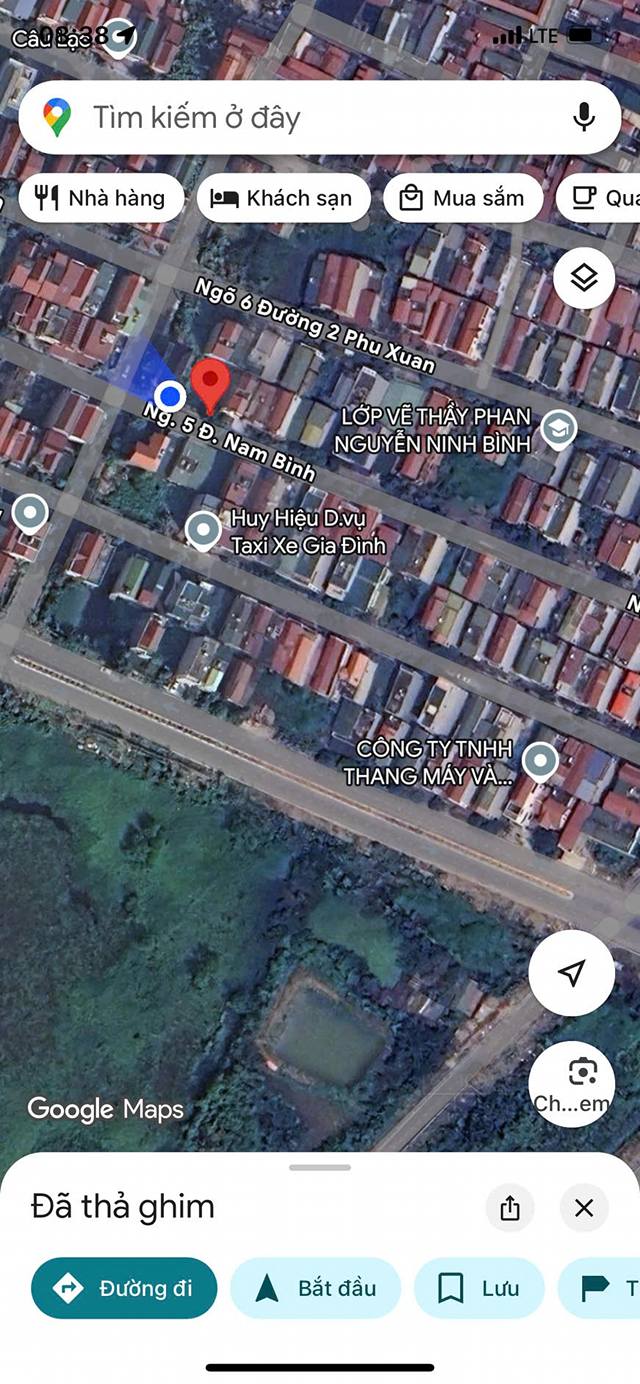Start navigation with Bắt đầu
Viewport: 640px width, 1384px height.
315,1288
